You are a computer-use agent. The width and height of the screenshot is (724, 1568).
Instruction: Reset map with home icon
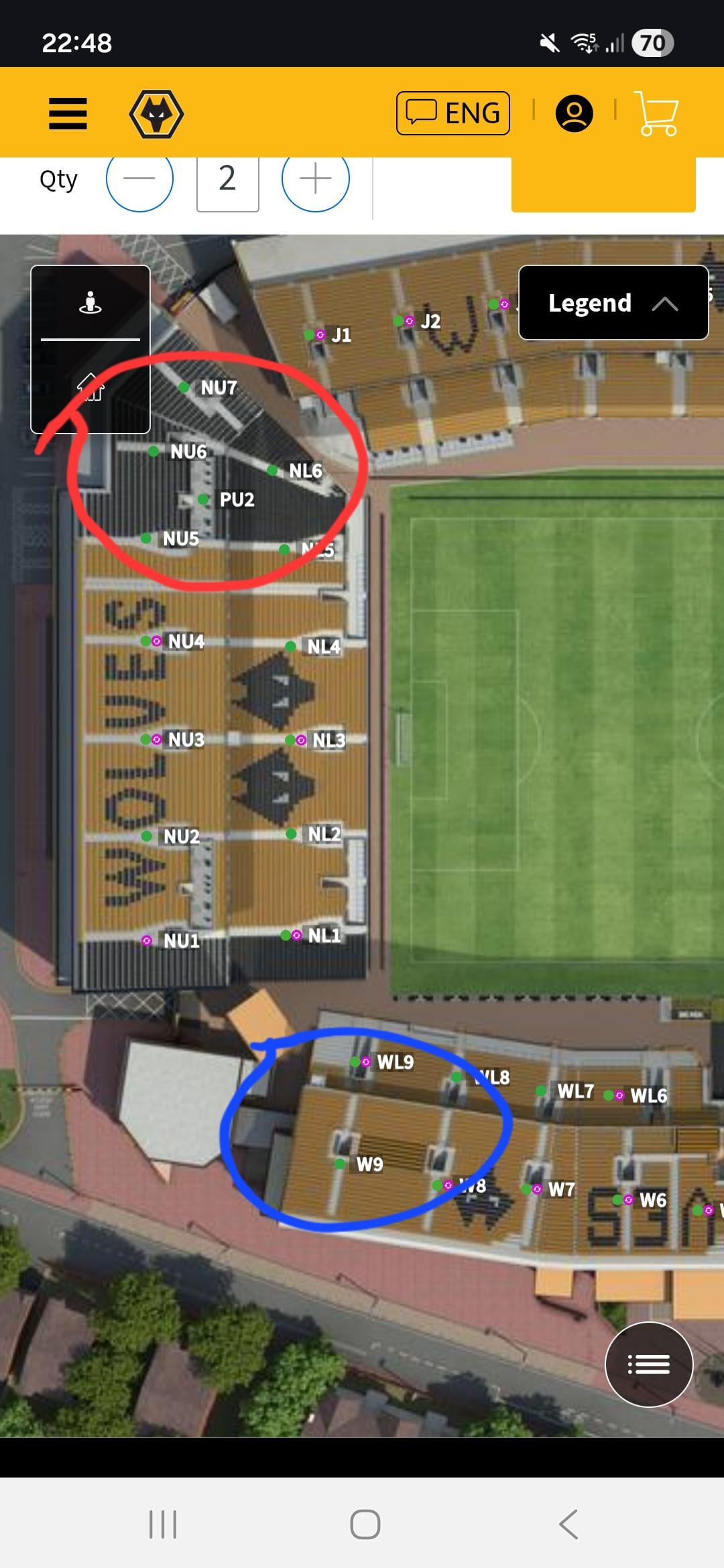[x=90, y=387]
